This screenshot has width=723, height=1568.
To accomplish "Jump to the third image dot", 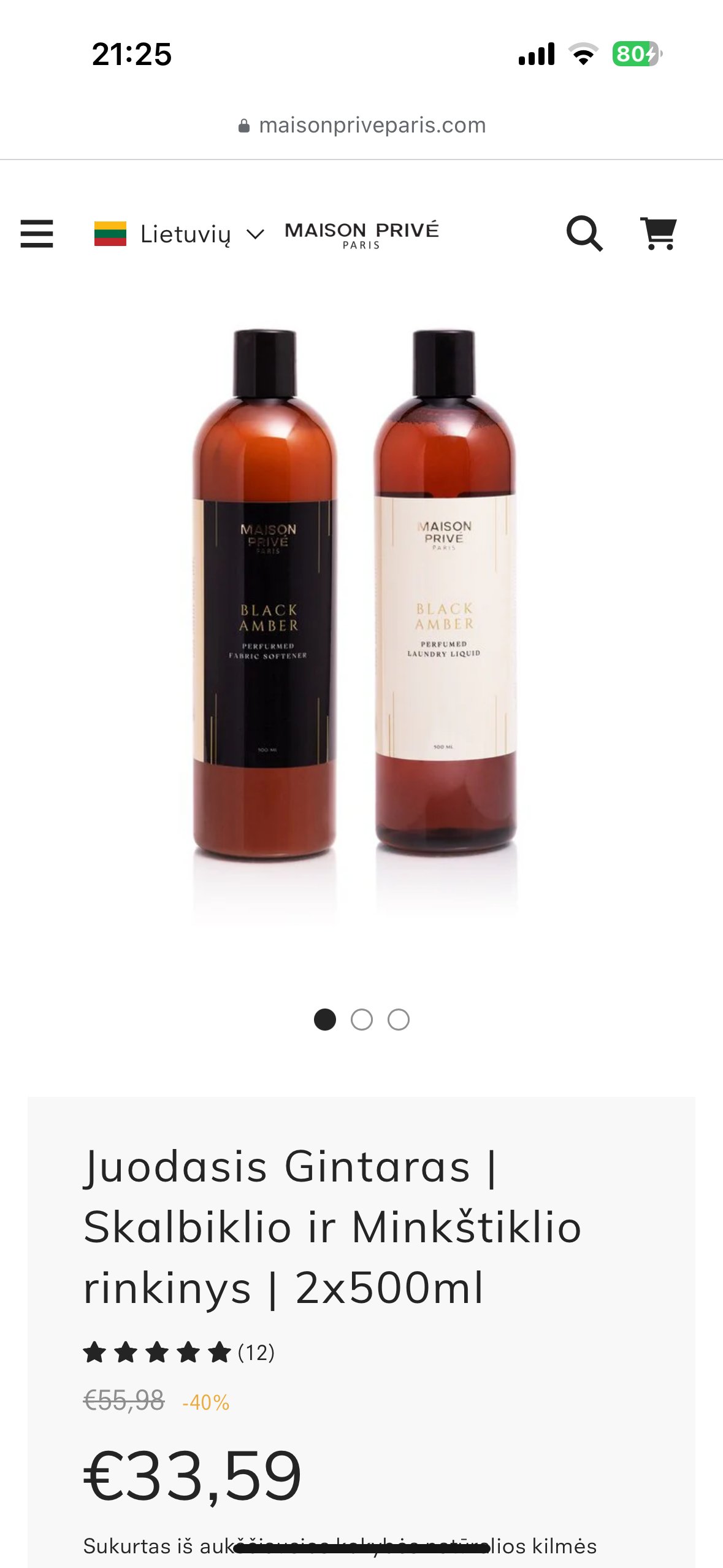I will 399,1020.
